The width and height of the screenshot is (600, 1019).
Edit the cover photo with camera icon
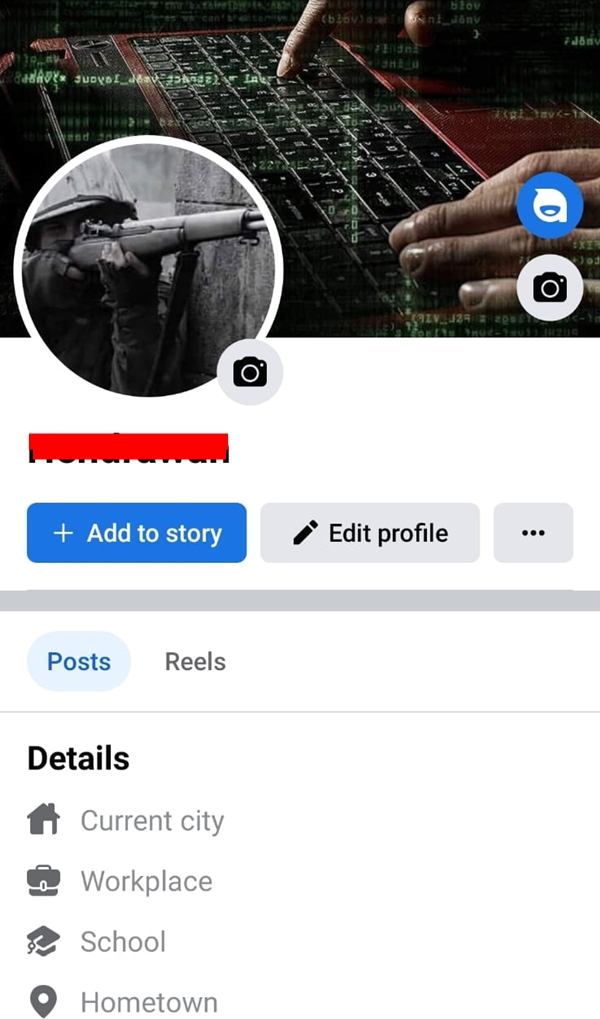549,289
